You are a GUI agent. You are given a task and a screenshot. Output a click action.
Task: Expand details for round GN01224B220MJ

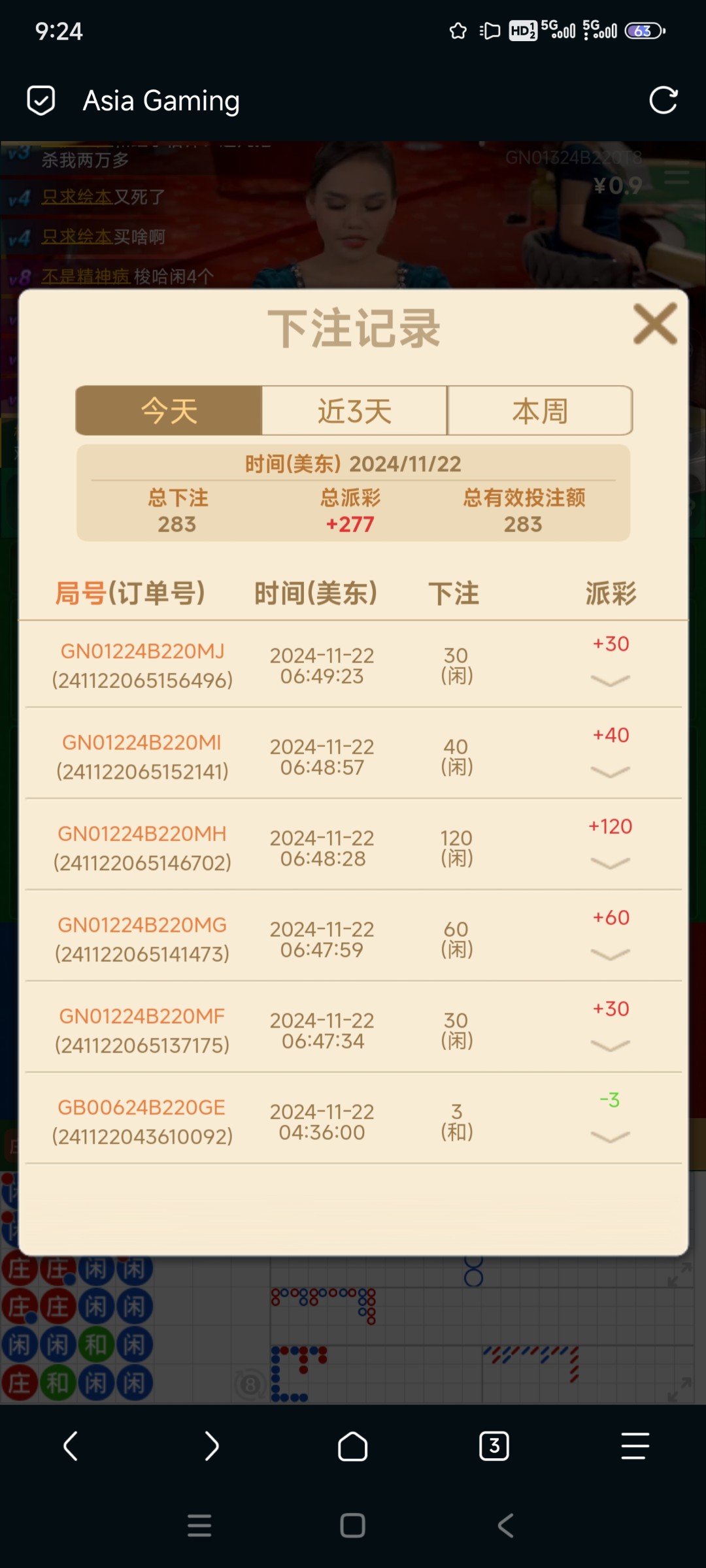tap(610, 681)
